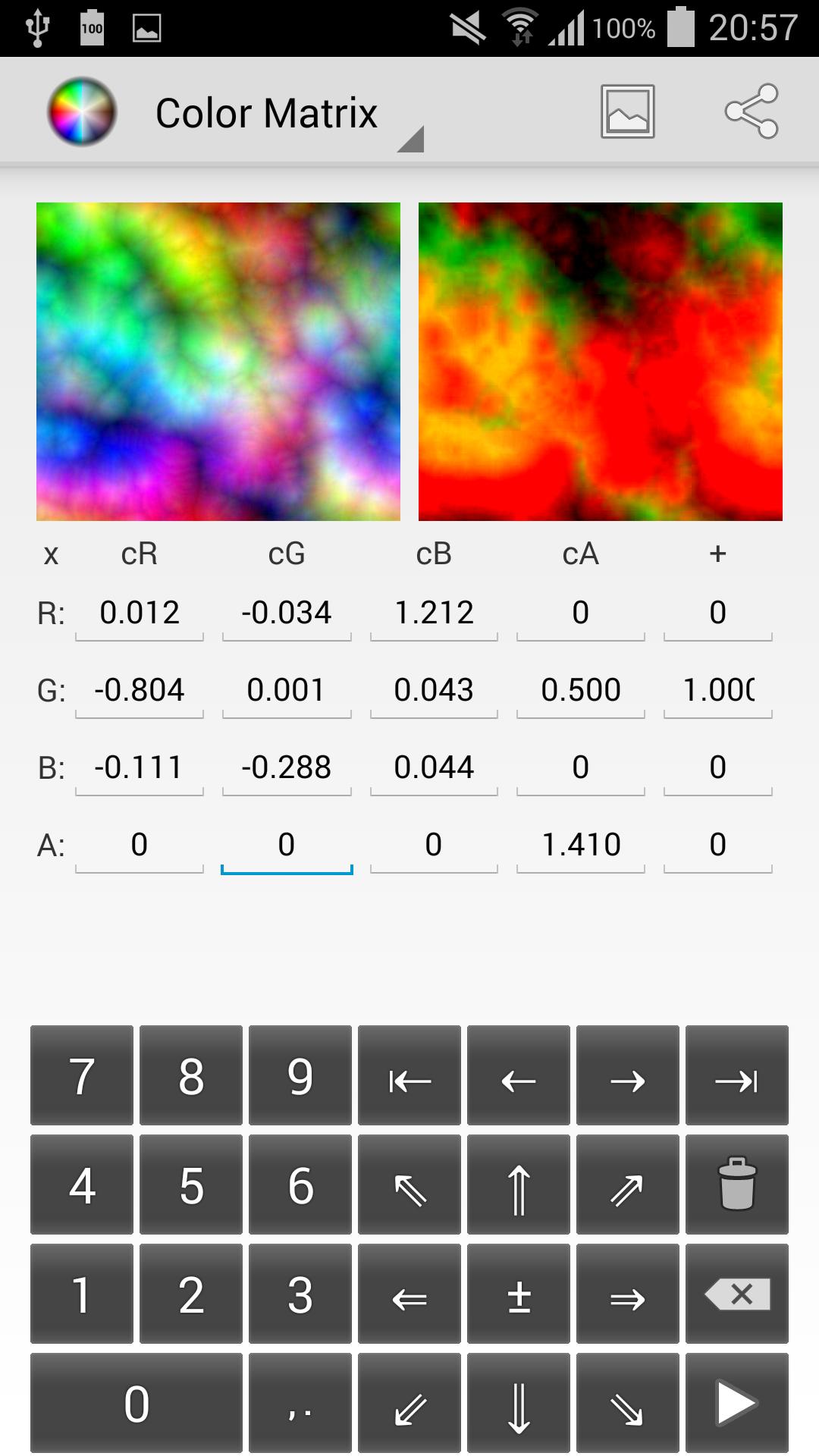Edit the A row cA value 1.410
819x1456 pixels.
[x=581, y=845]
